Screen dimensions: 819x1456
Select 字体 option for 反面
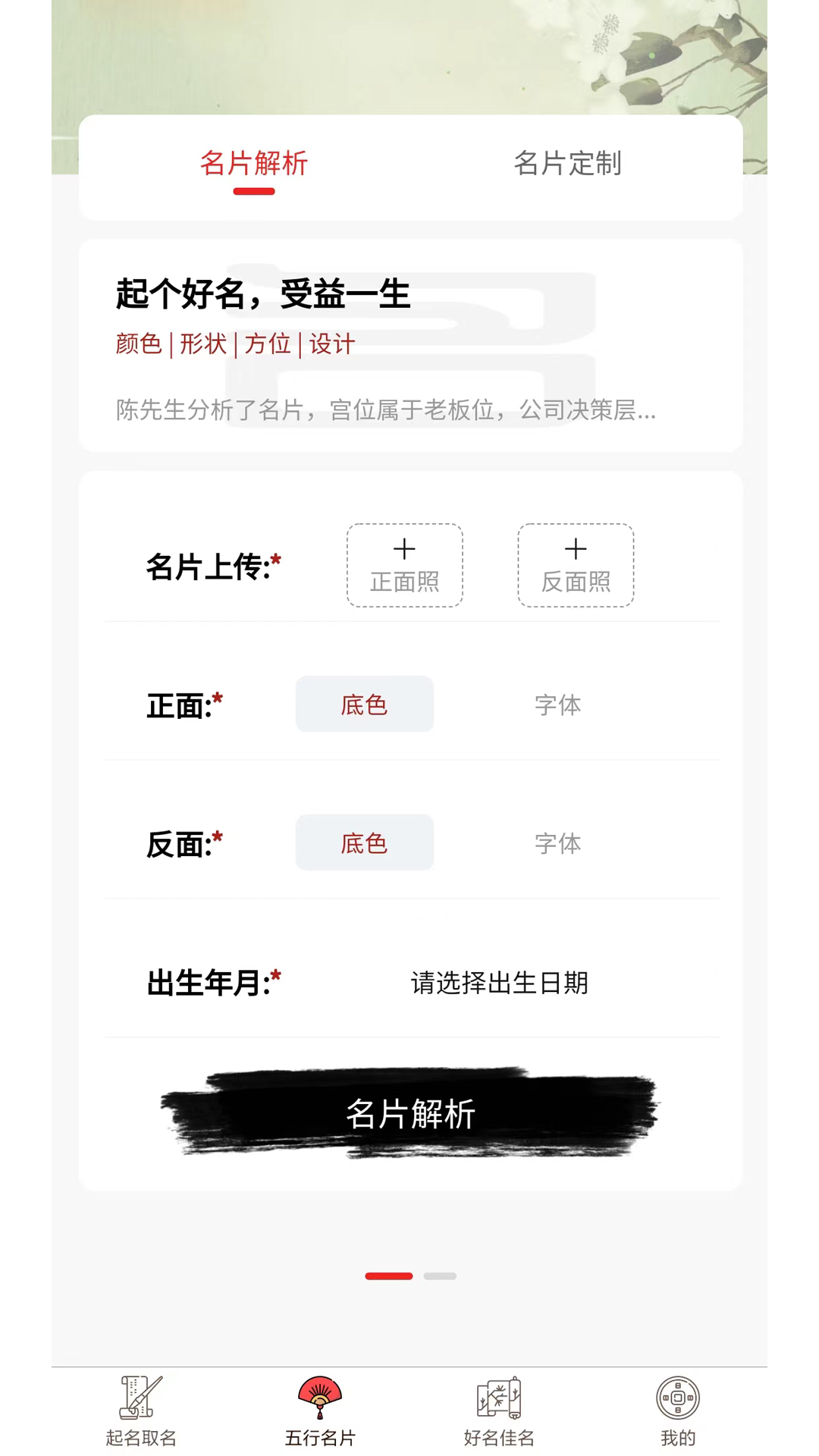(556, 843)
